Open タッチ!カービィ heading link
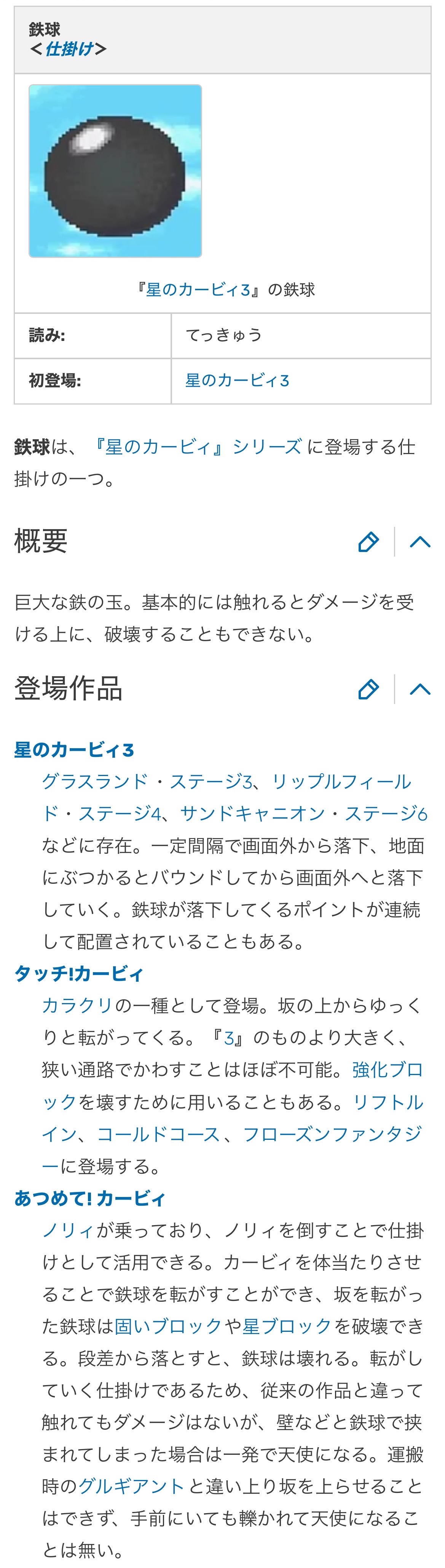 79,974
